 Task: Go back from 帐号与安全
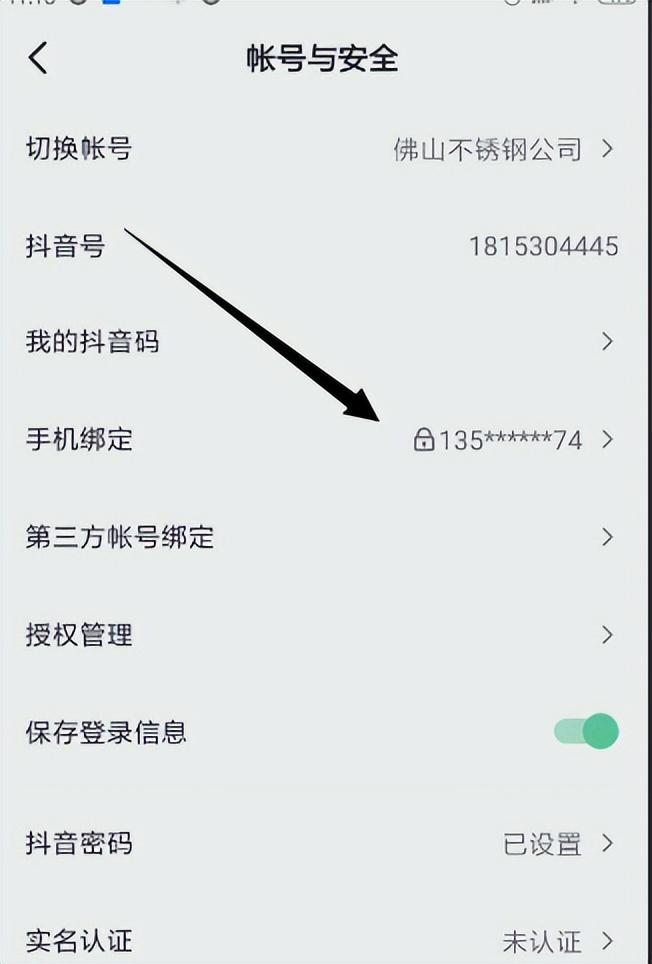click(38, 59)
